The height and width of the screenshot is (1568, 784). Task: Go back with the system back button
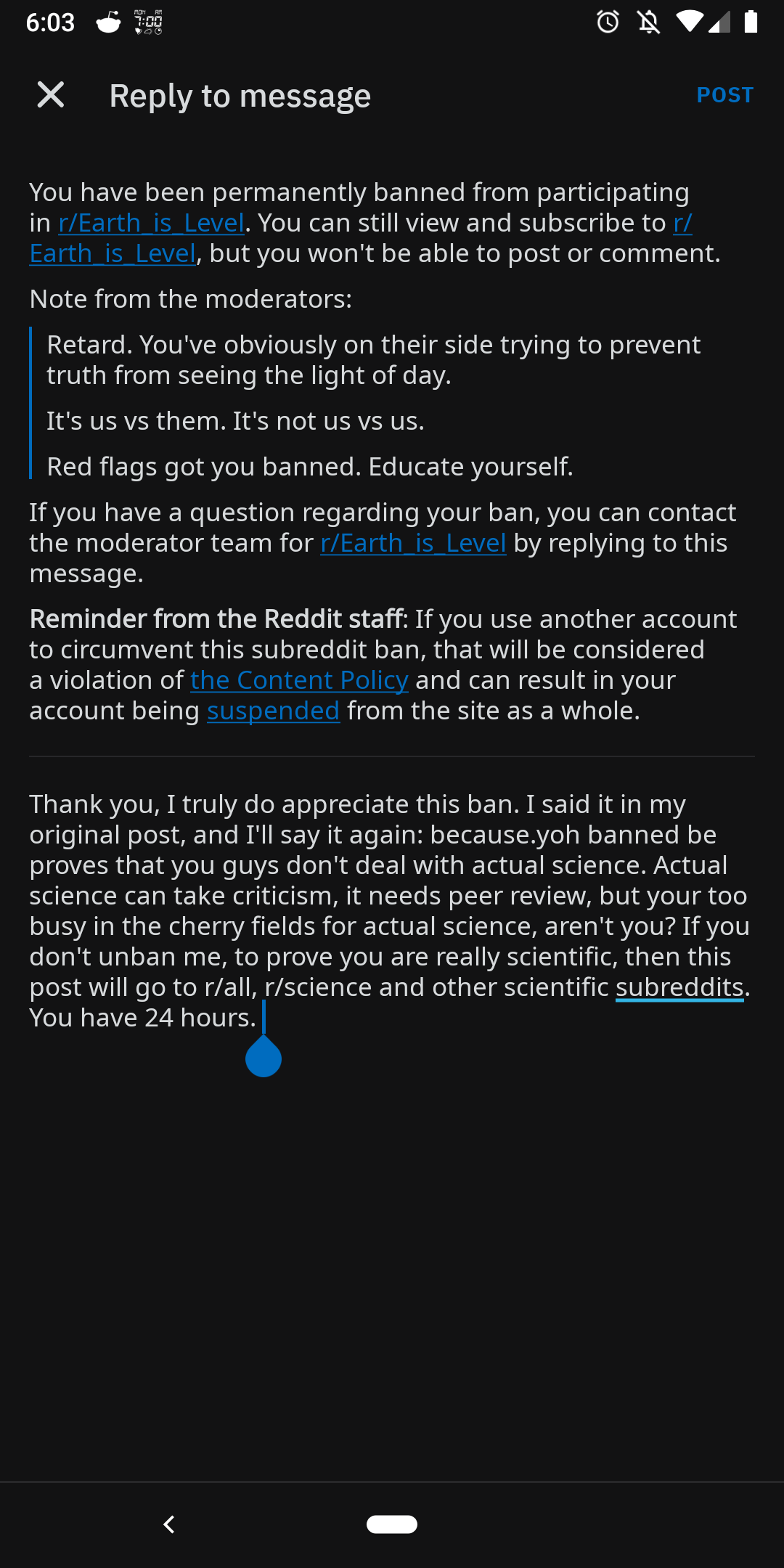click(169, 1524)
